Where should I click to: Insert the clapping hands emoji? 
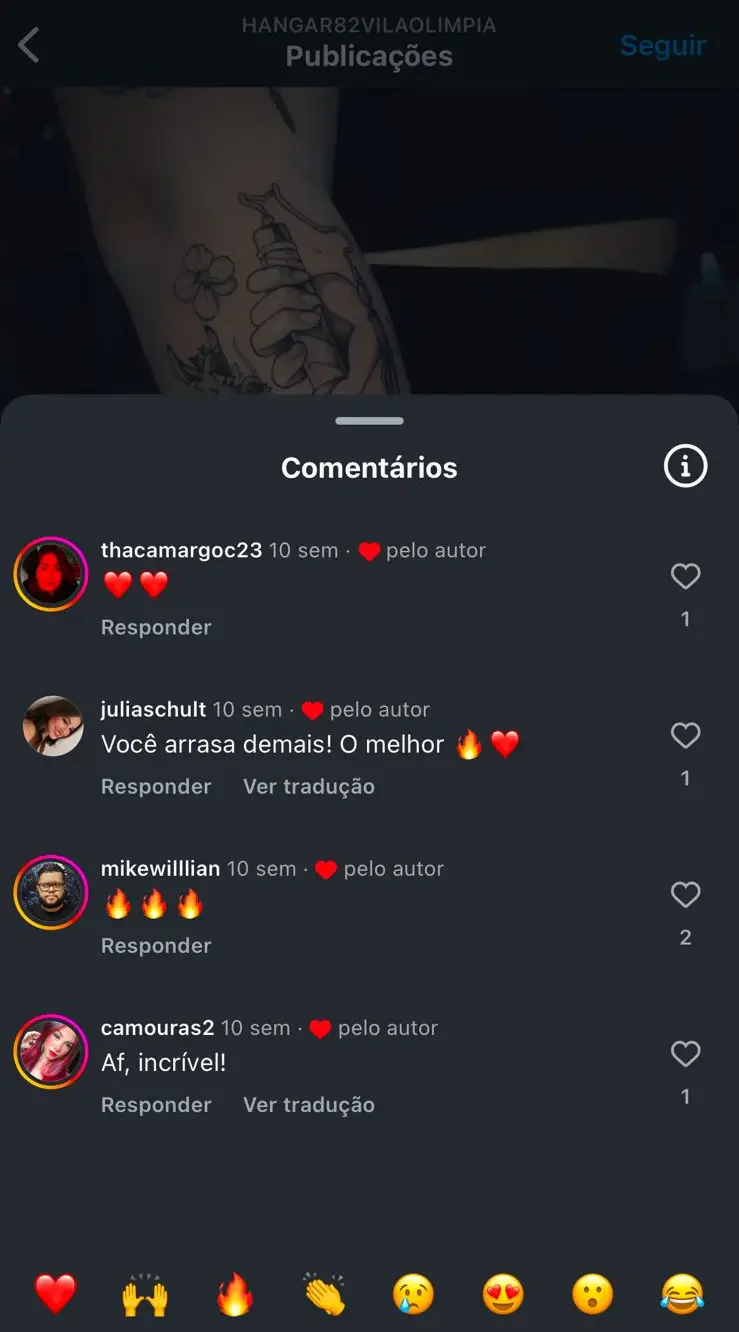[x=326, y=1295]
